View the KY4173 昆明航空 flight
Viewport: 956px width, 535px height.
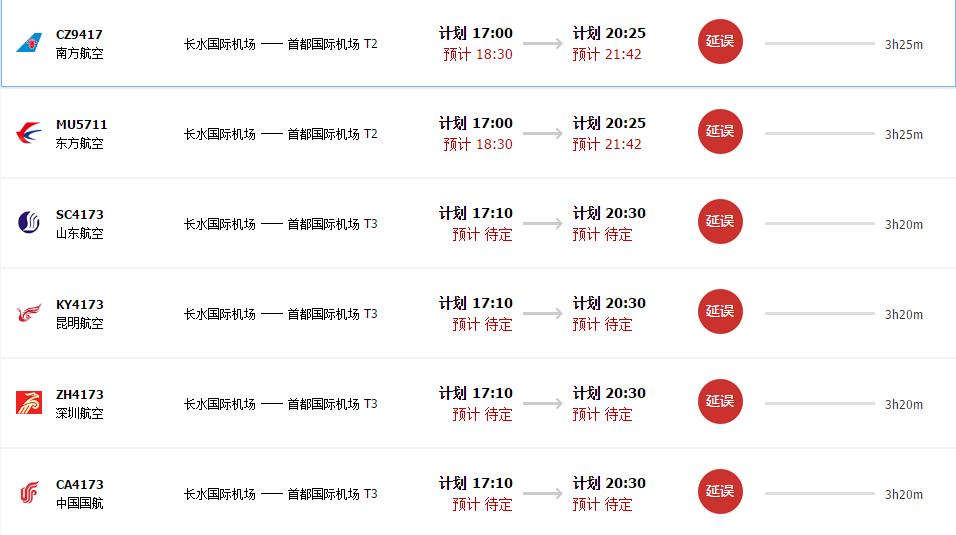pos(79,304)
